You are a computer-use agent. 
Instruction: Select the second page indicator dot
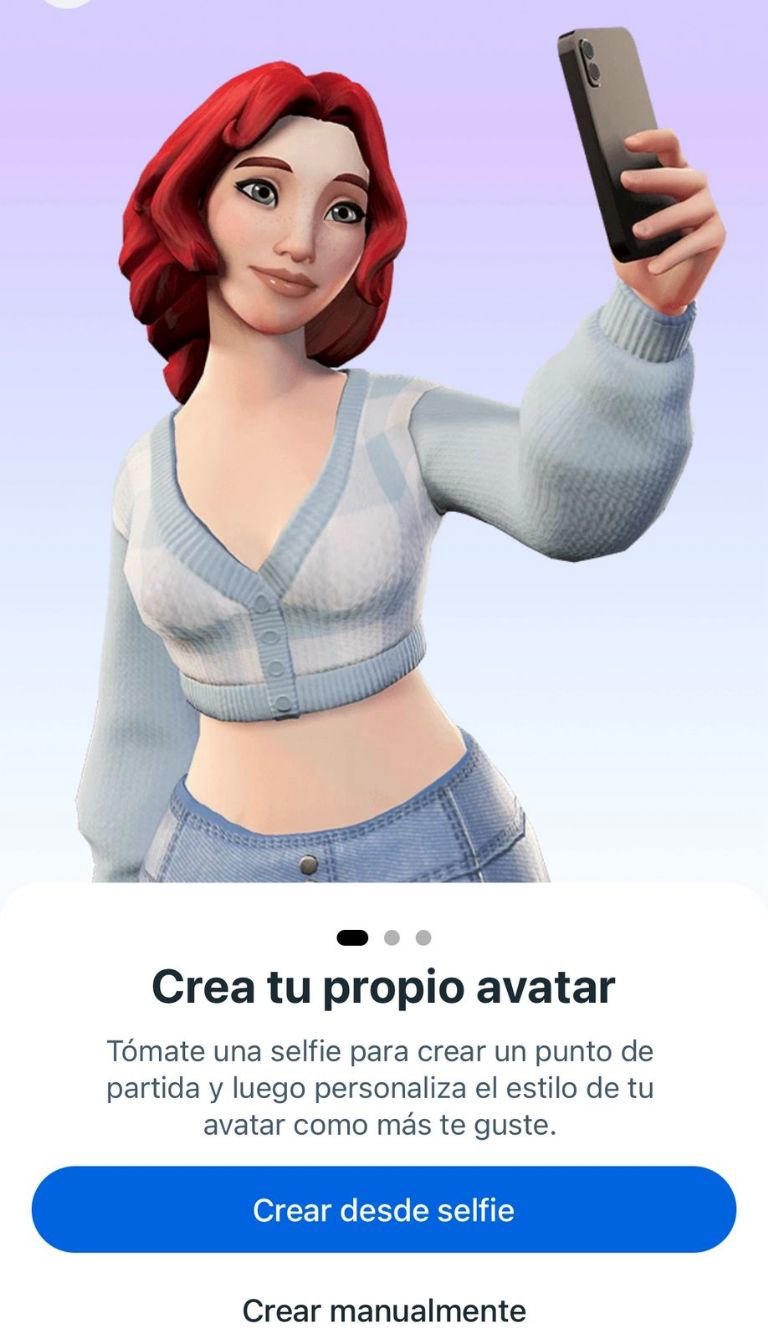pyautogui.click(x=392, y=937)
